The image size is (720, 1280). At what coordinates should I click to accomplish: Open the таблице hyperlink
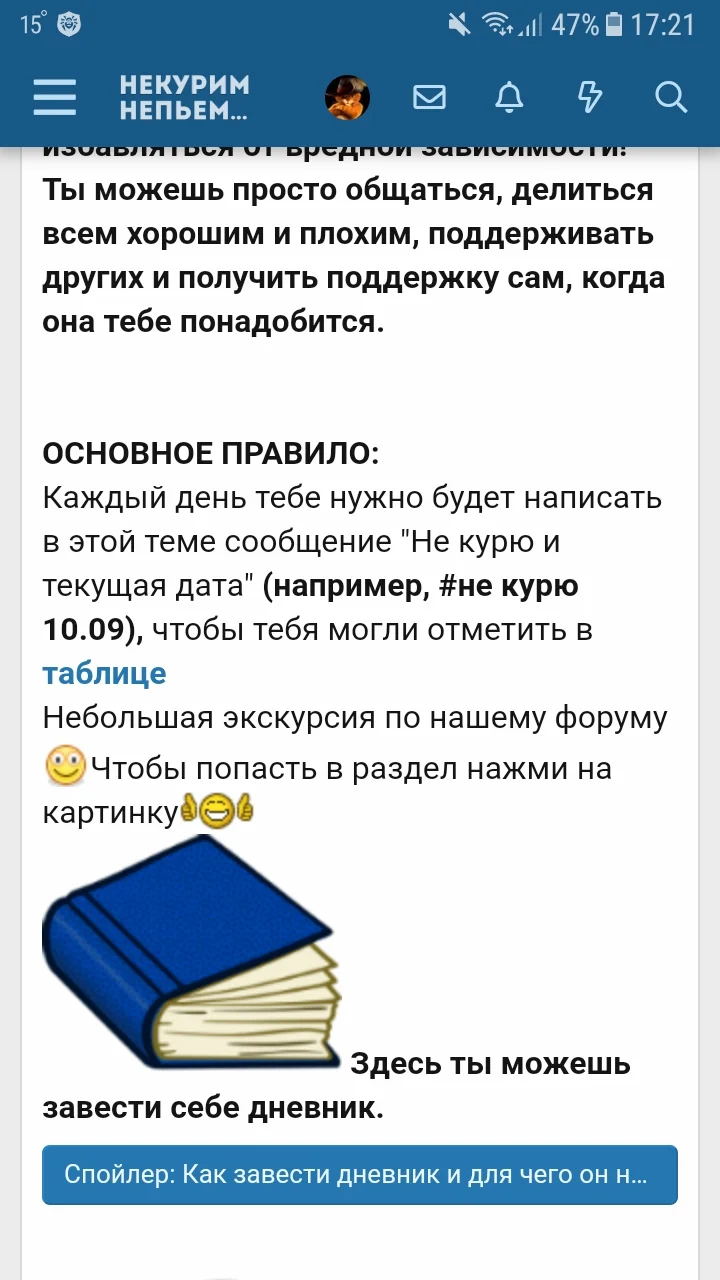tap(103, 673)
